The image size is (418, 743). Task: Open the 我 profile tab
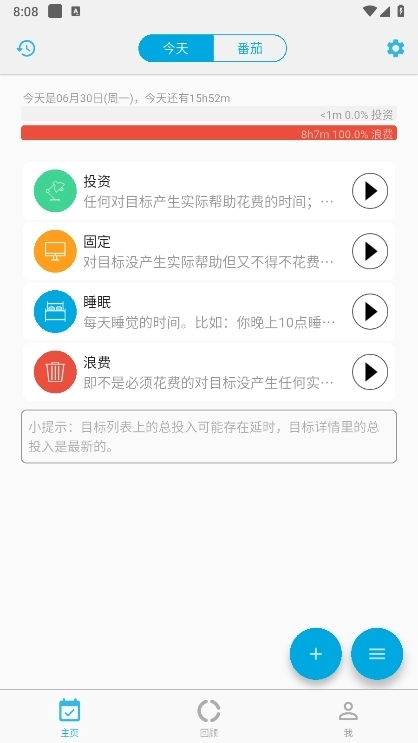(348, 717)
